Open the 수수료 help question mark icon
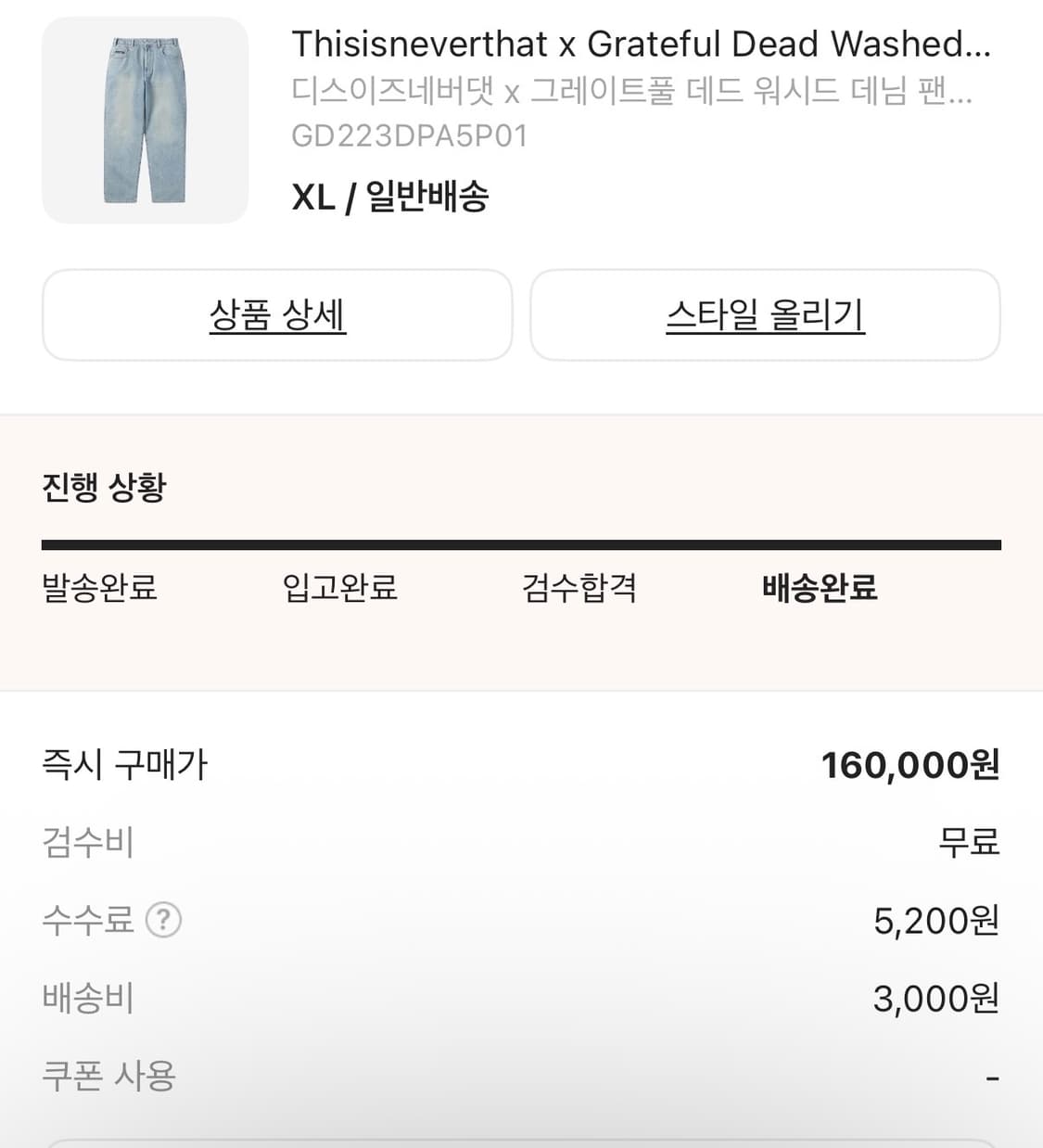This screenshot has height=1148, width=1043. 165,920
